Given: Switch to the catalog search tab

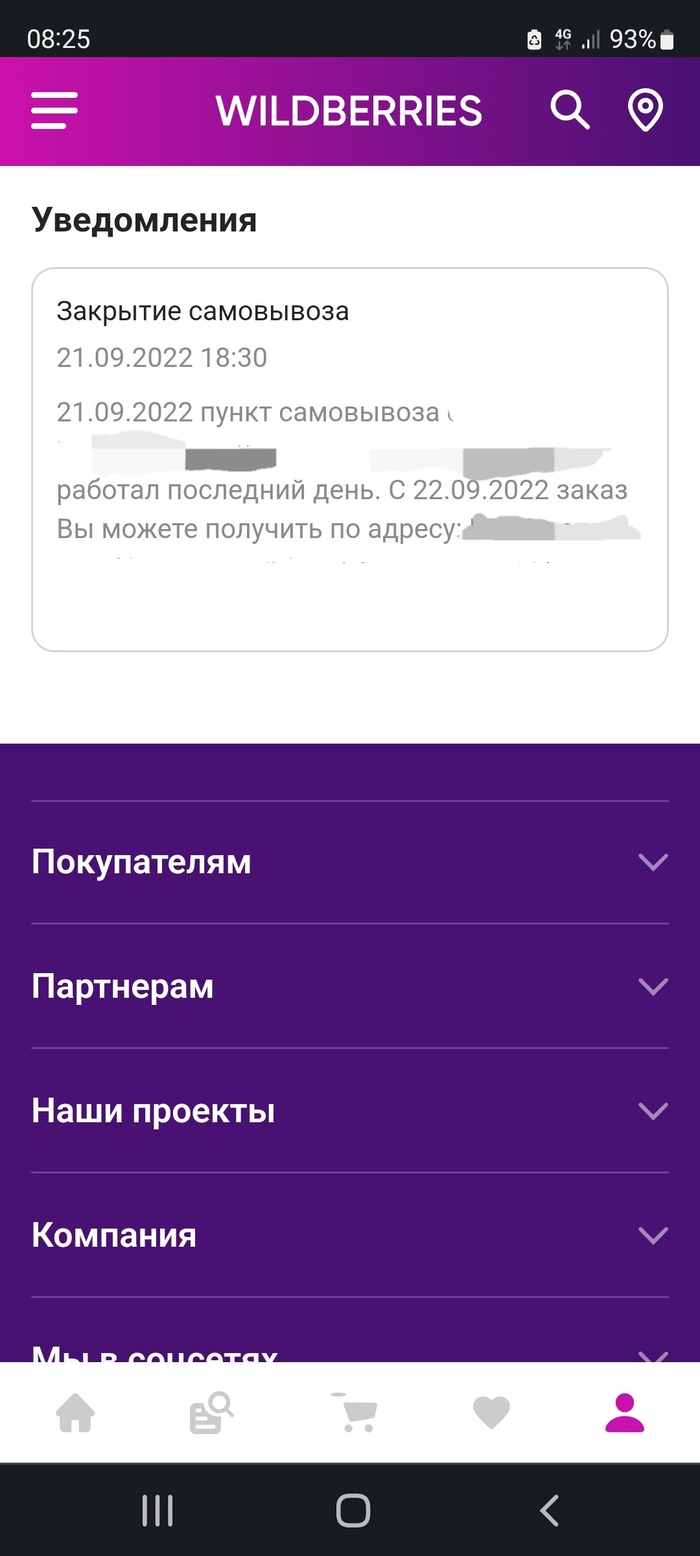Looking at the screenshot, I should 211,1413.
